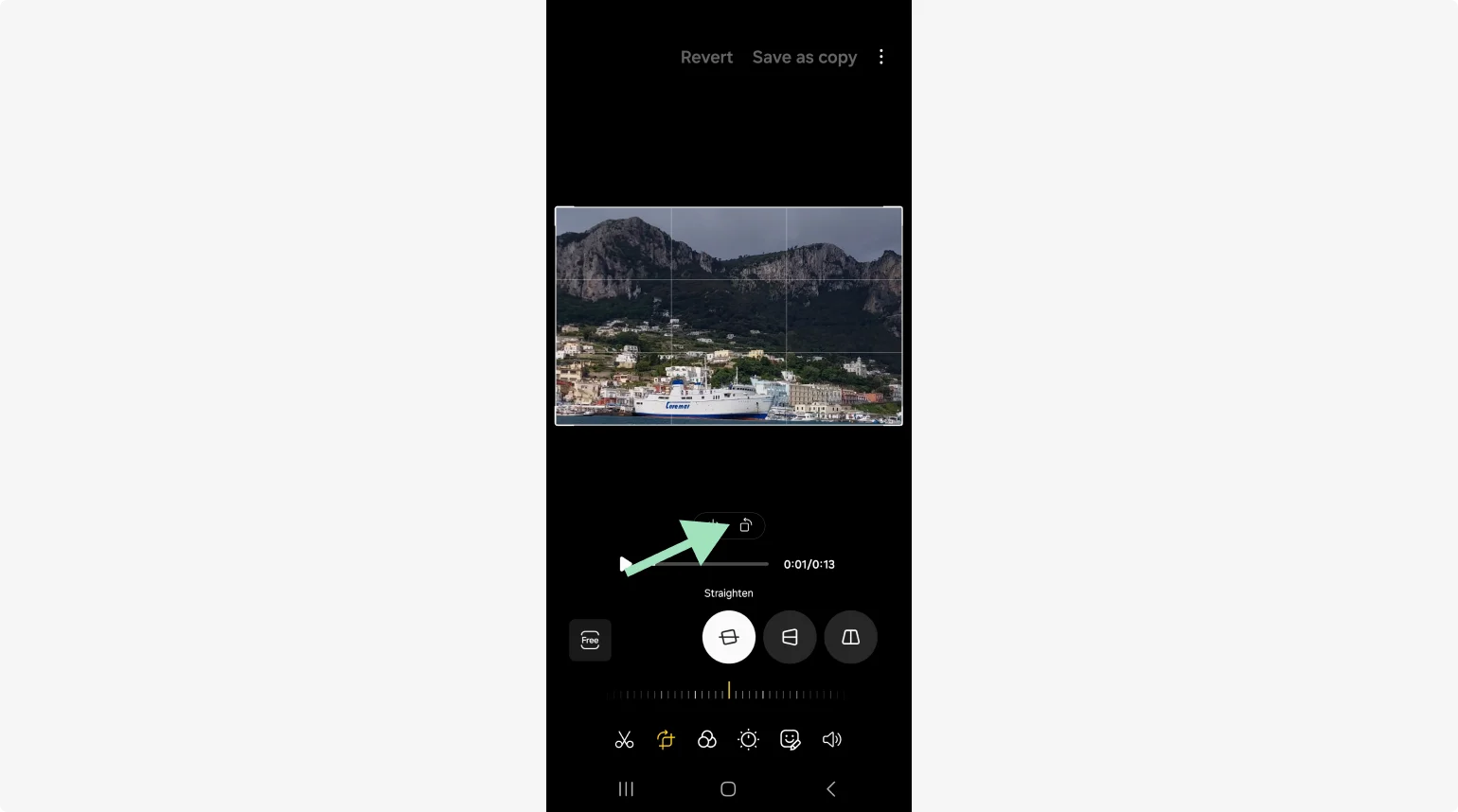Open the brightness tone adjustments
The height and width of the screenshot is (812, 1458).
[x=748, y=739]
